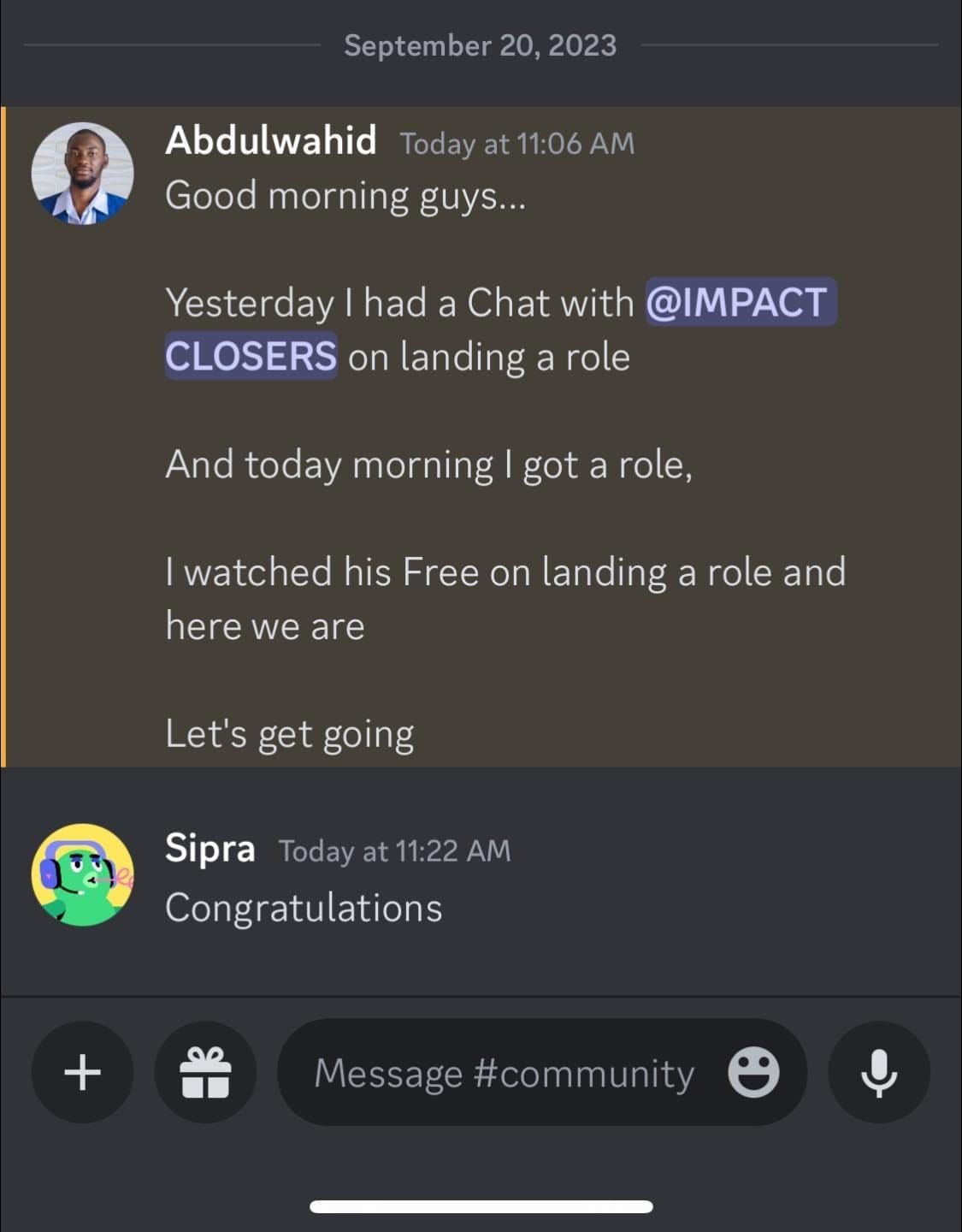View Abdulwahid's profile avatar
962x1232 pixels.
click(x=82, y=174)
